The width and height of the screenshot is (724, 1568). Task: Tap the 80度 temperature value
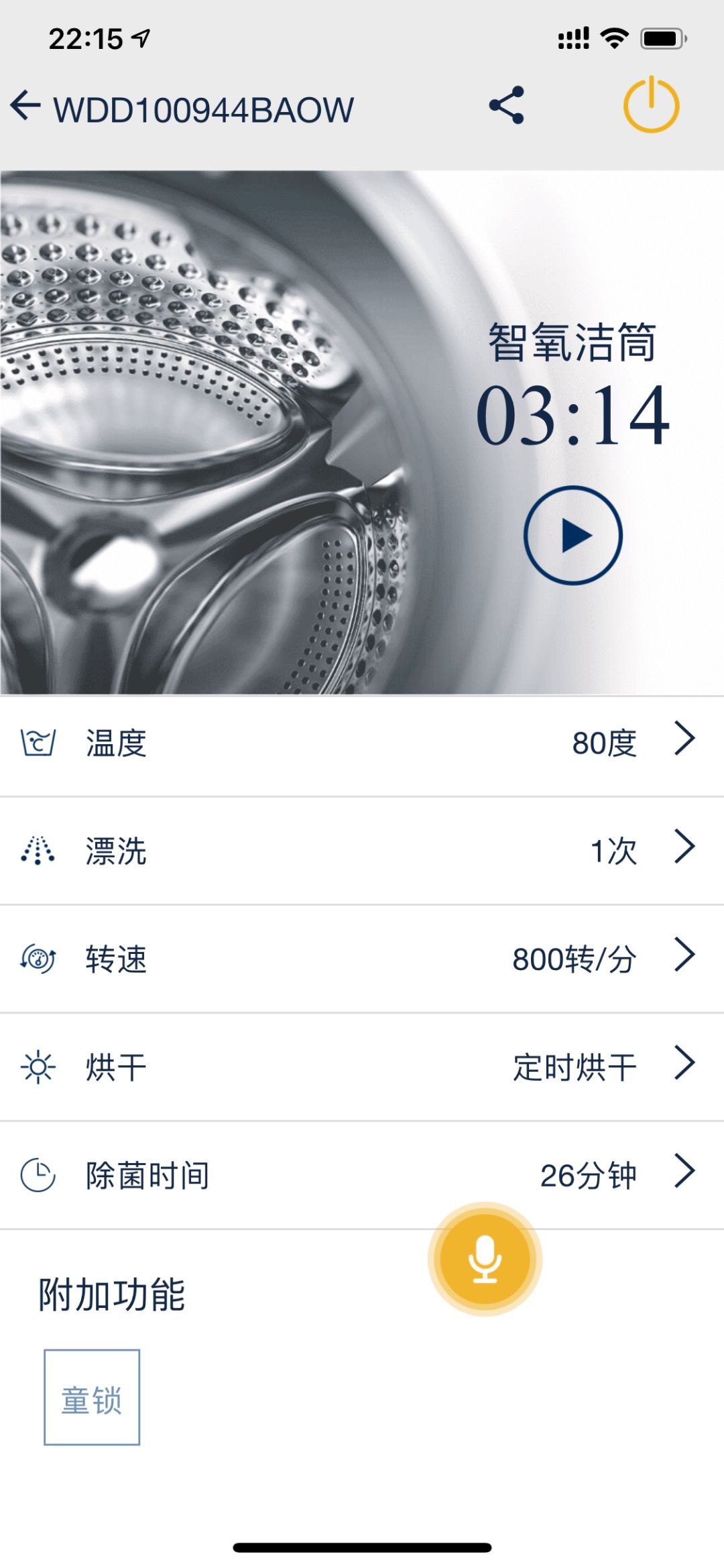coord(603,743)
